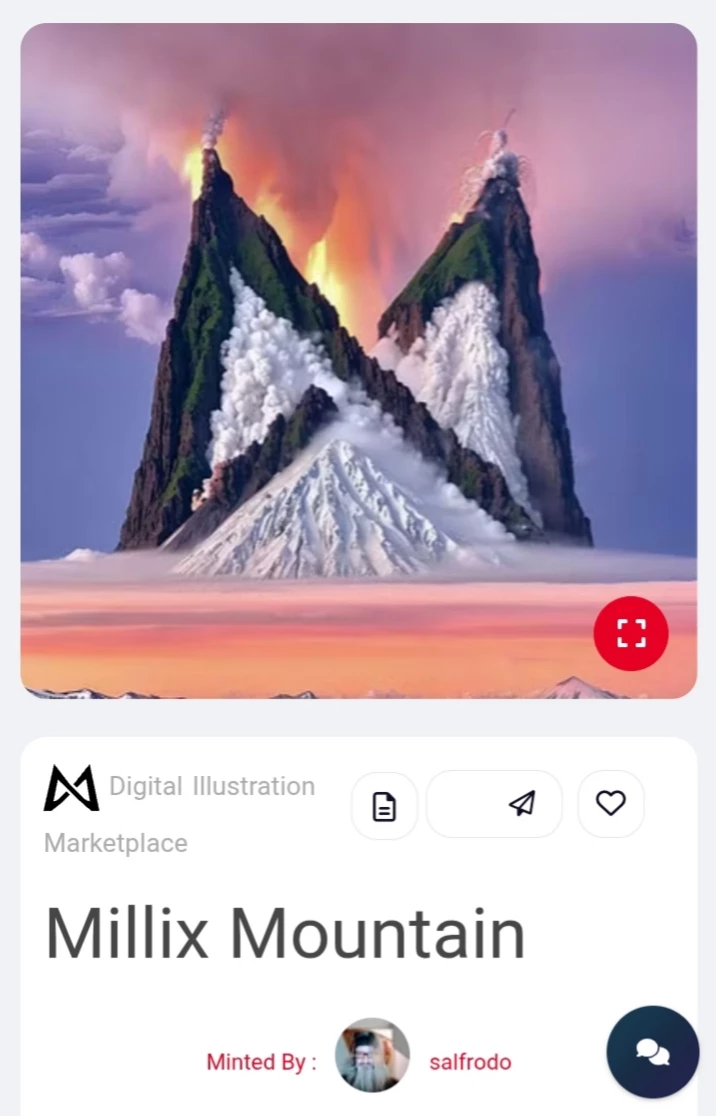
Task: Like Millix Mountain with the heart
Action: [x=611, y=804]
